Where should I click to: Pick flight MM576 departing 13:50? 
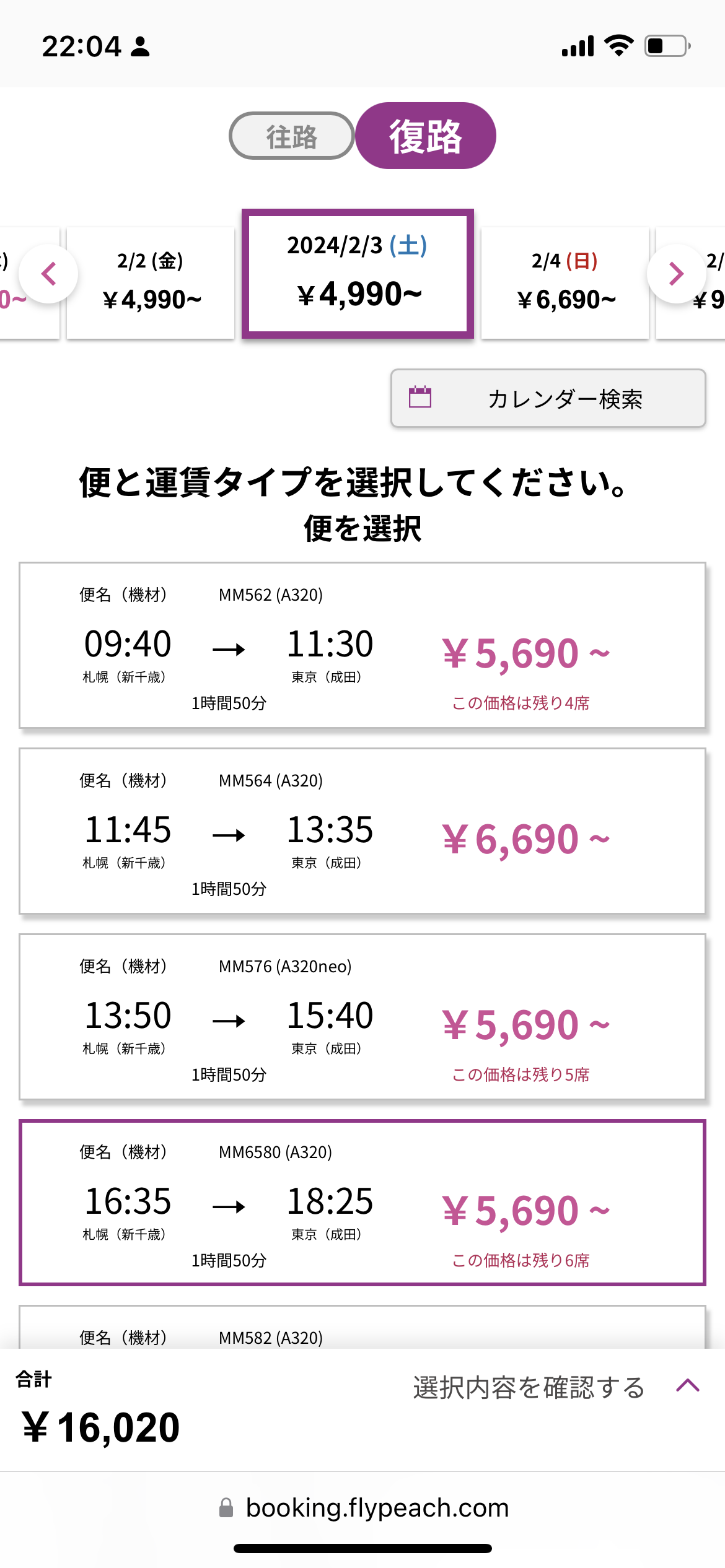coord(362,1017)
